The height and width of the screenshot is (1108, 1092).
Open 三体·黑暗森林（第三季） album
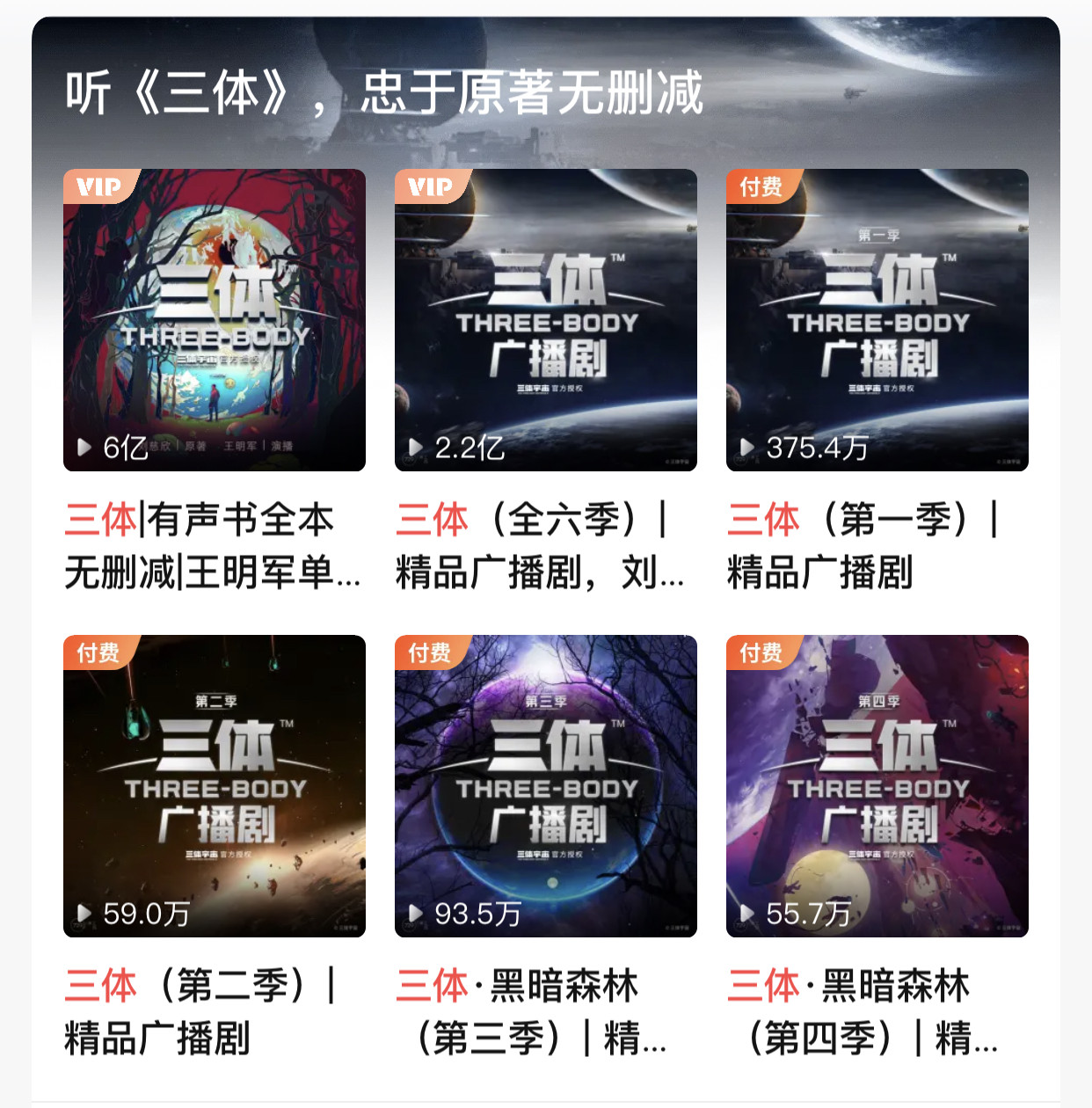tap(545, 786)
